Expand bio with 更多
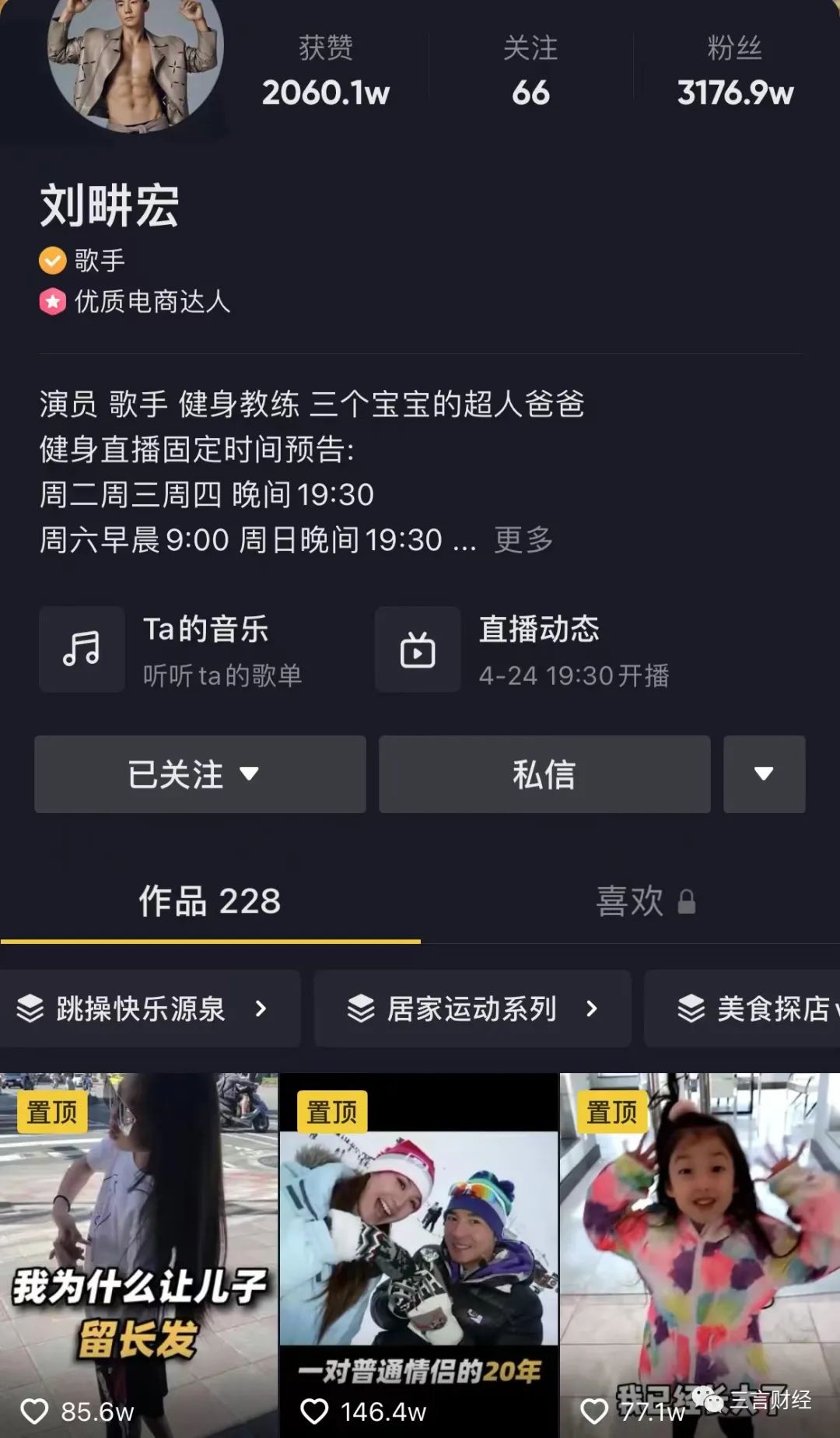Viewport: 840px width, 1438px height. point(523,539)
